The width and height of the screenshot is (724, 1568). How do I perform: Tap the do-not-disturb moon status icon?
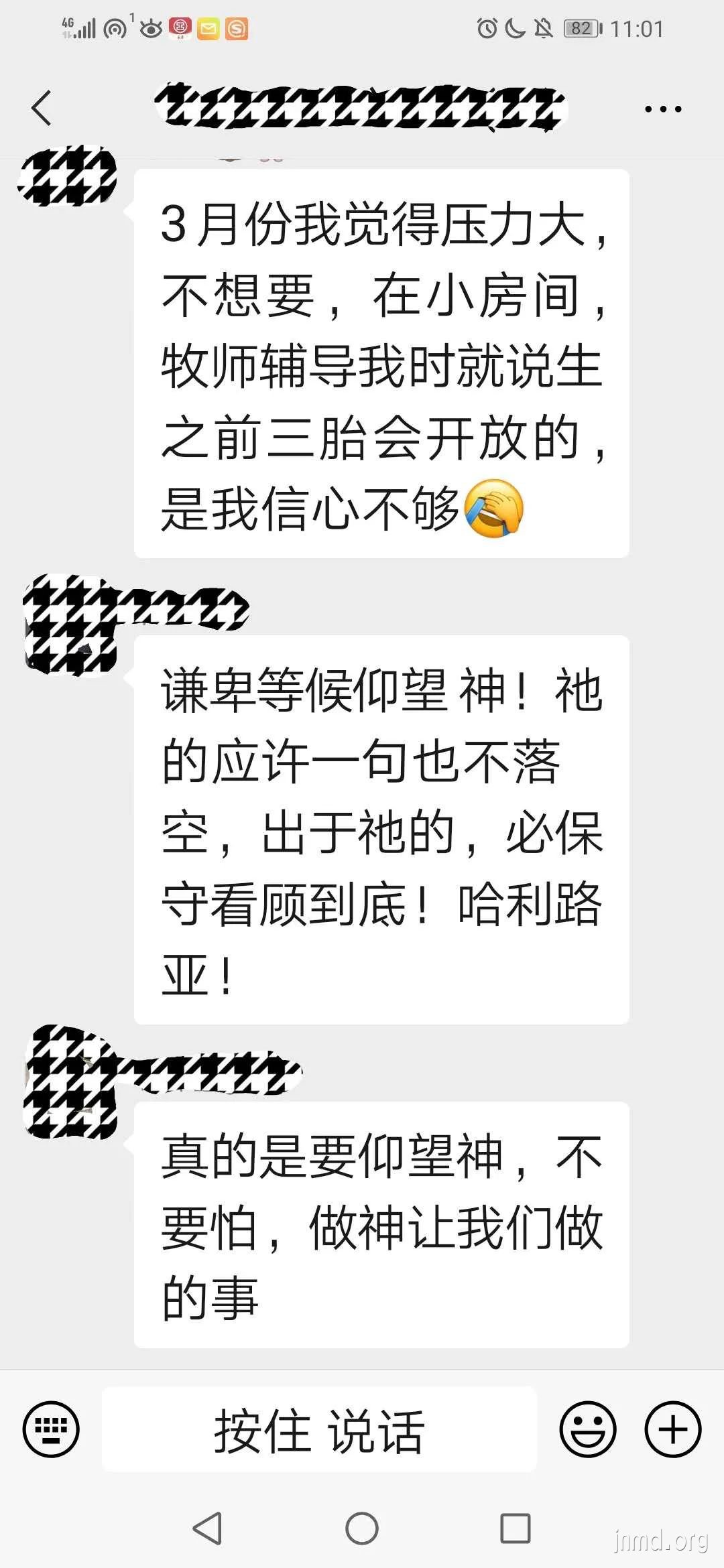[x=516, y=28]
